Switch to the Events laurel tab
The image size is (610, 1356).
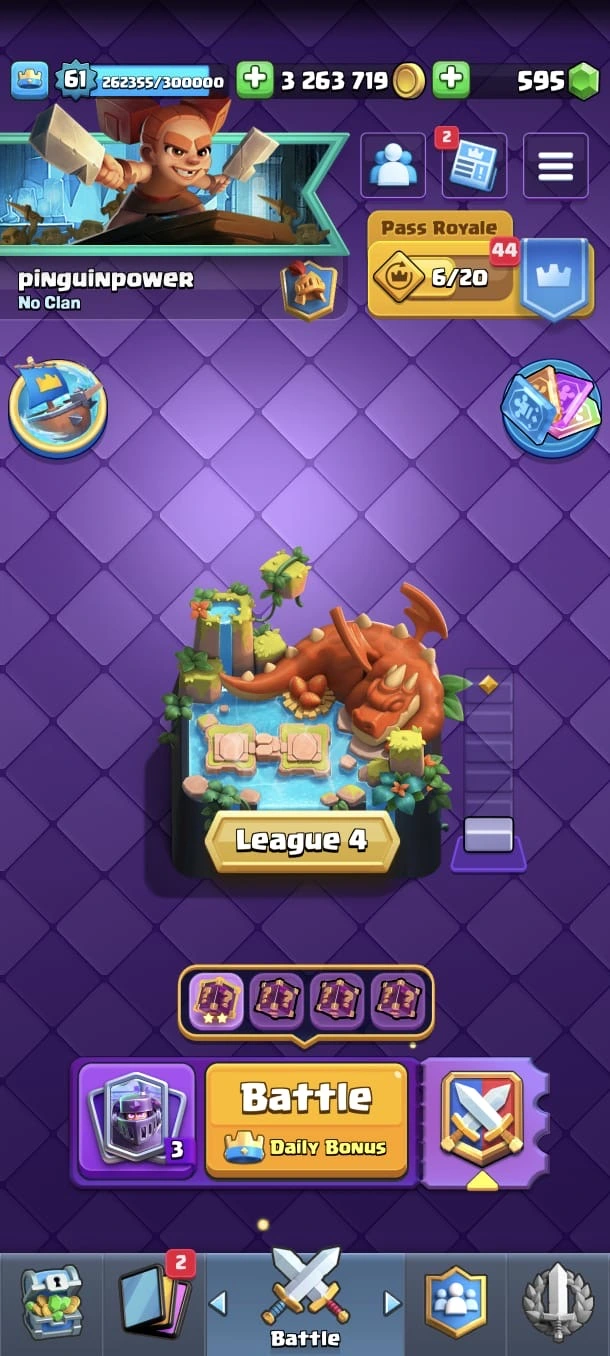[558, 1302]
